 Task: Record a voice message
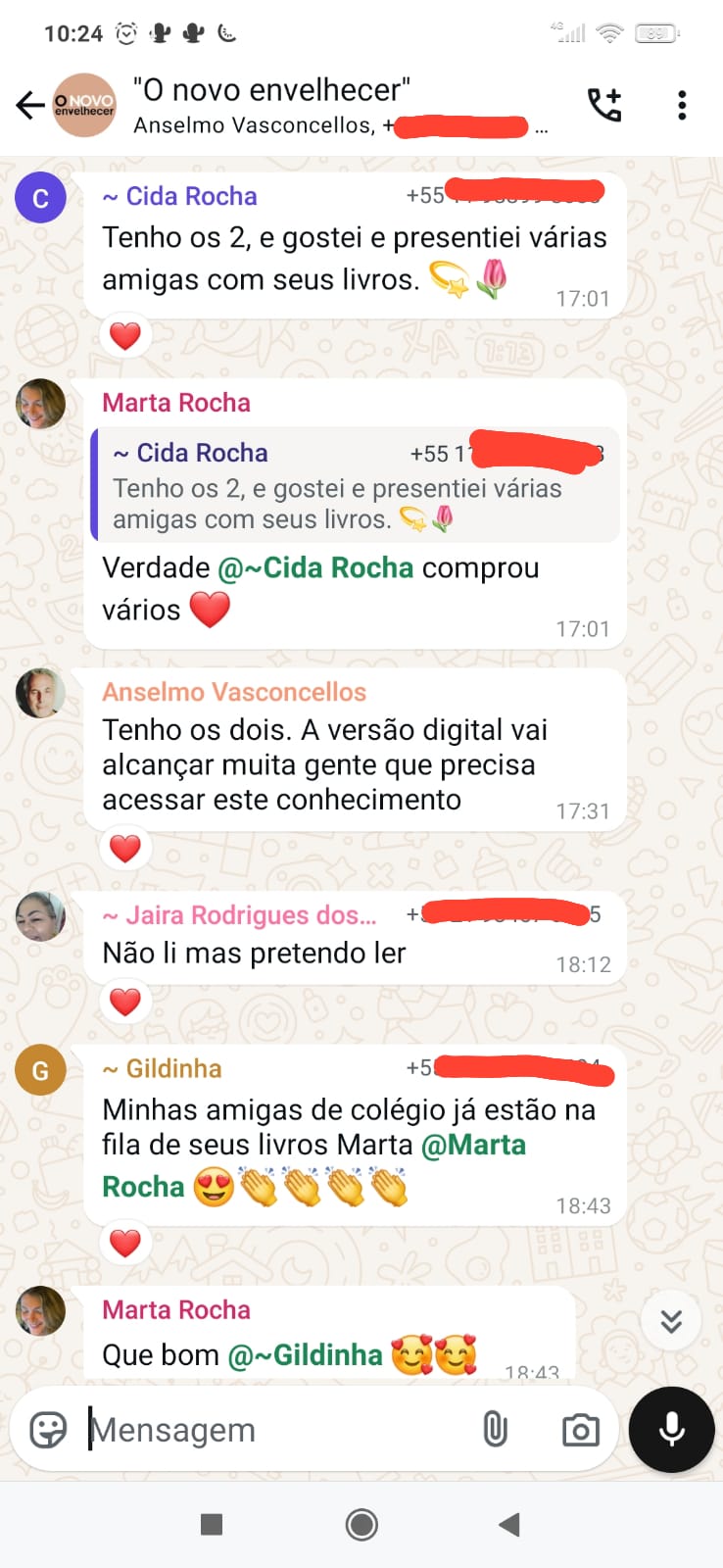671,1430
